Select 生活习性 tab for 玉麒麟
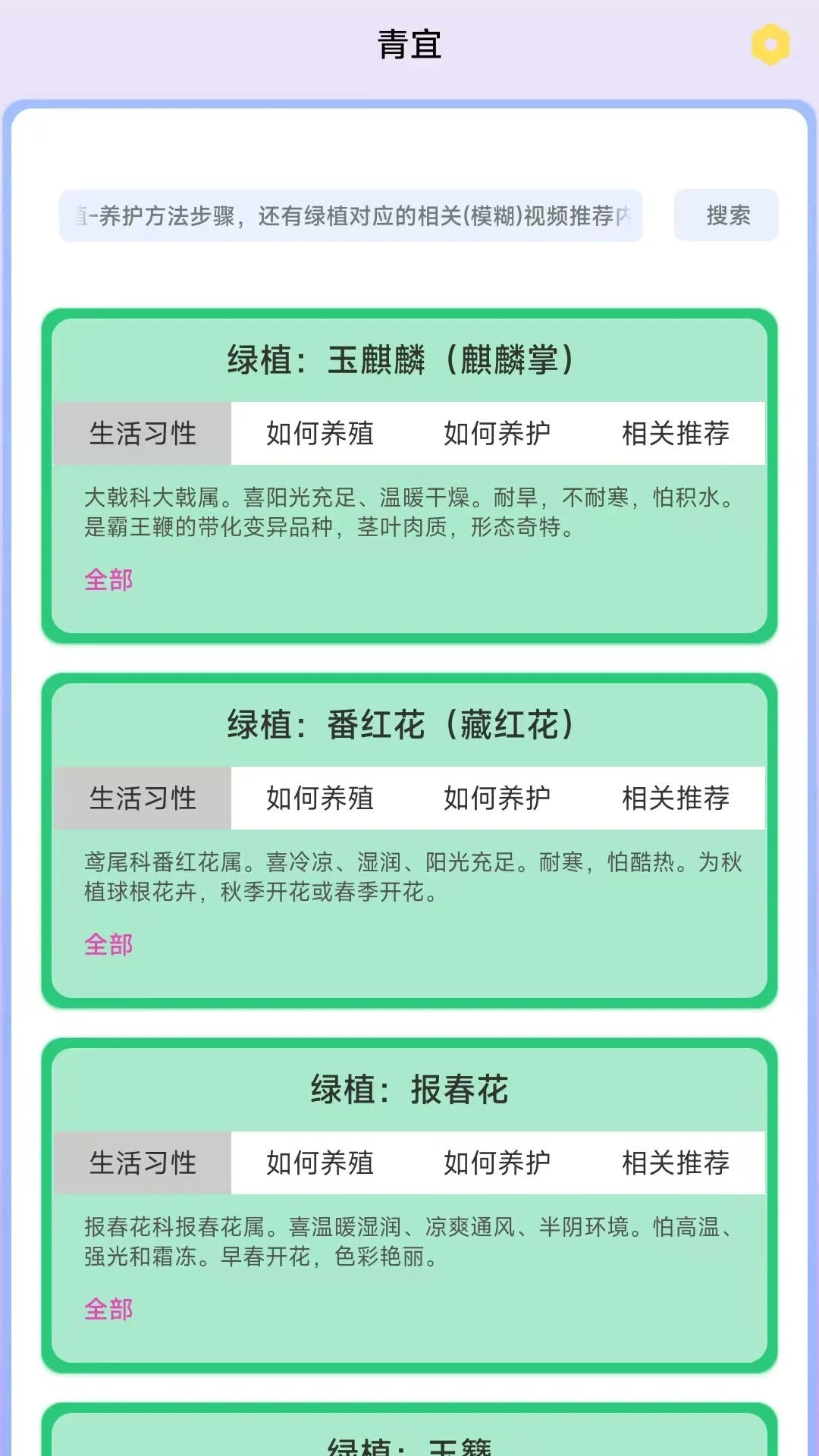The height and width of the screenshot is (1456, 819). coord(143,434)
